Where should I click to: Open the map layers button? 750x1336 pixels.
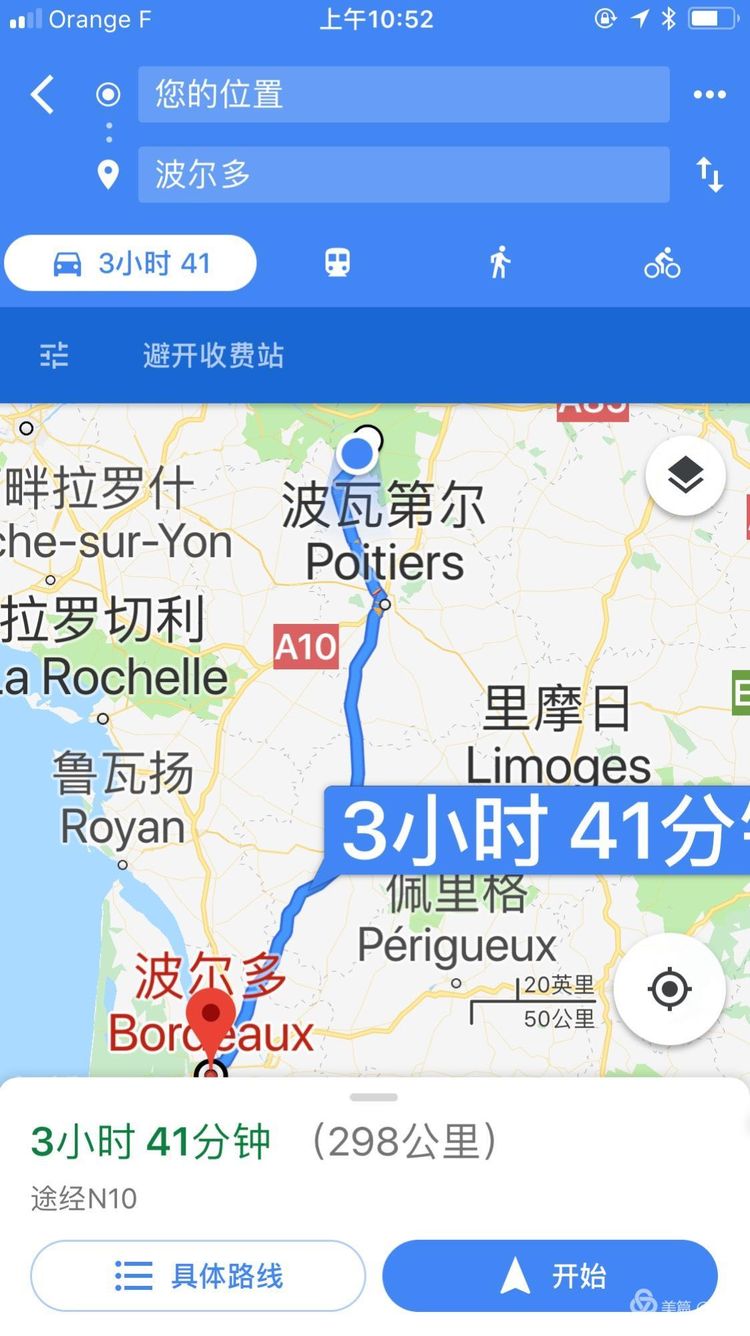coord(685,476)
